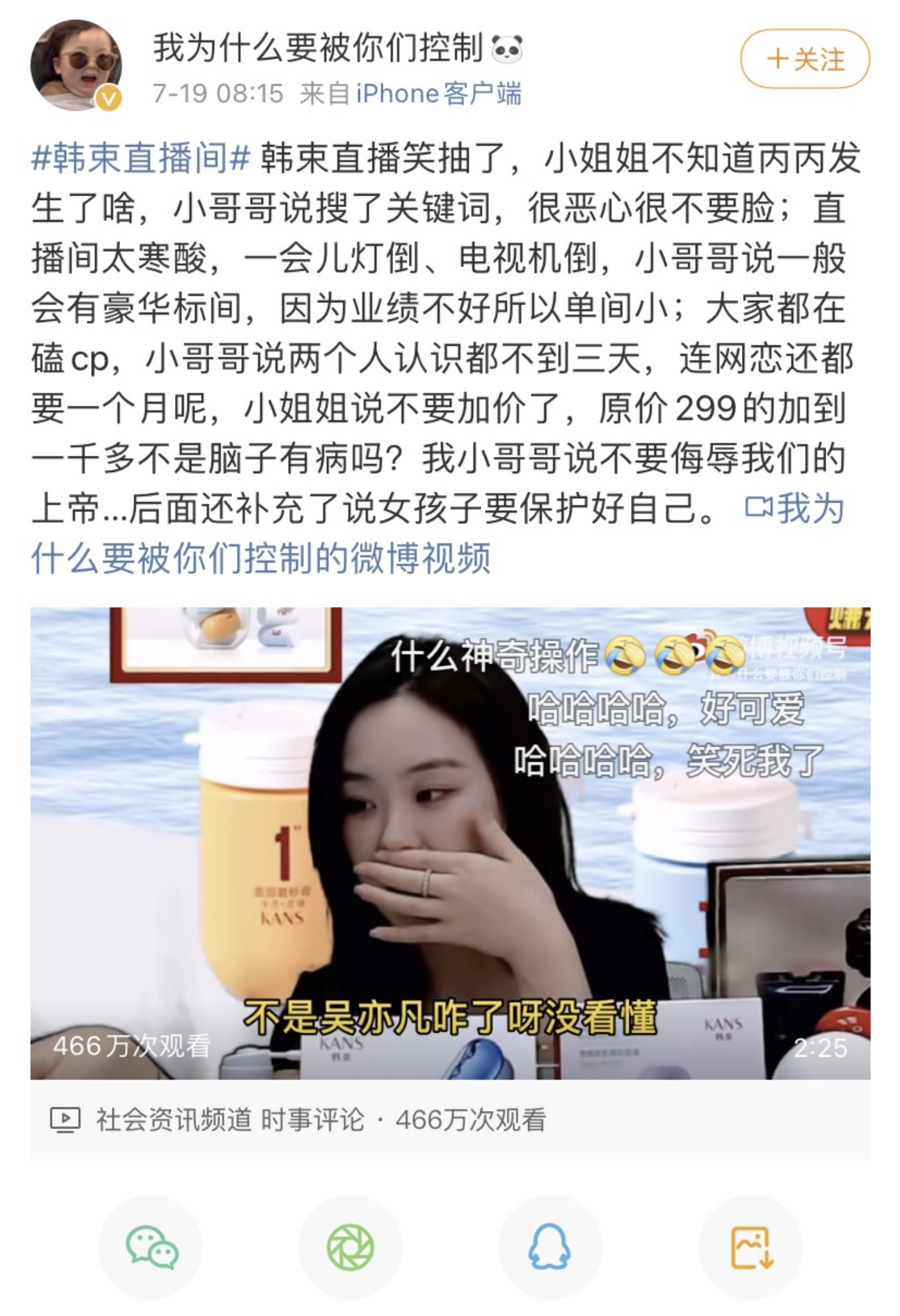Open the 我为什么要被你们控制 username

click(319, 48)
